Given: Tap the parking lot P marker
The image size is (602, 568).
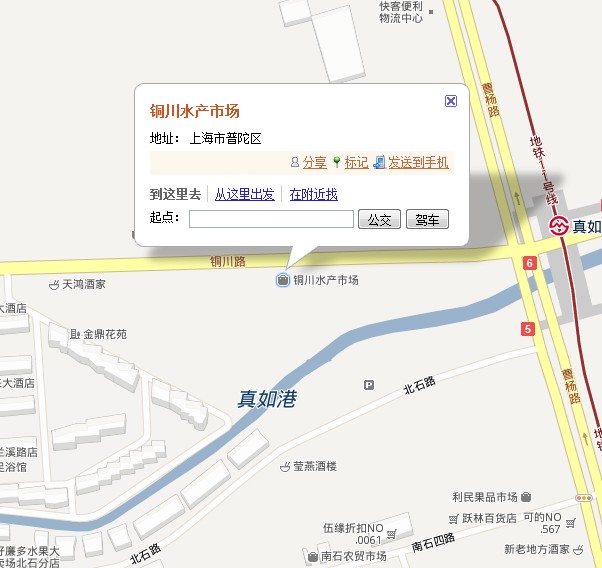Looking at the screenshot, I should [369, 384].
